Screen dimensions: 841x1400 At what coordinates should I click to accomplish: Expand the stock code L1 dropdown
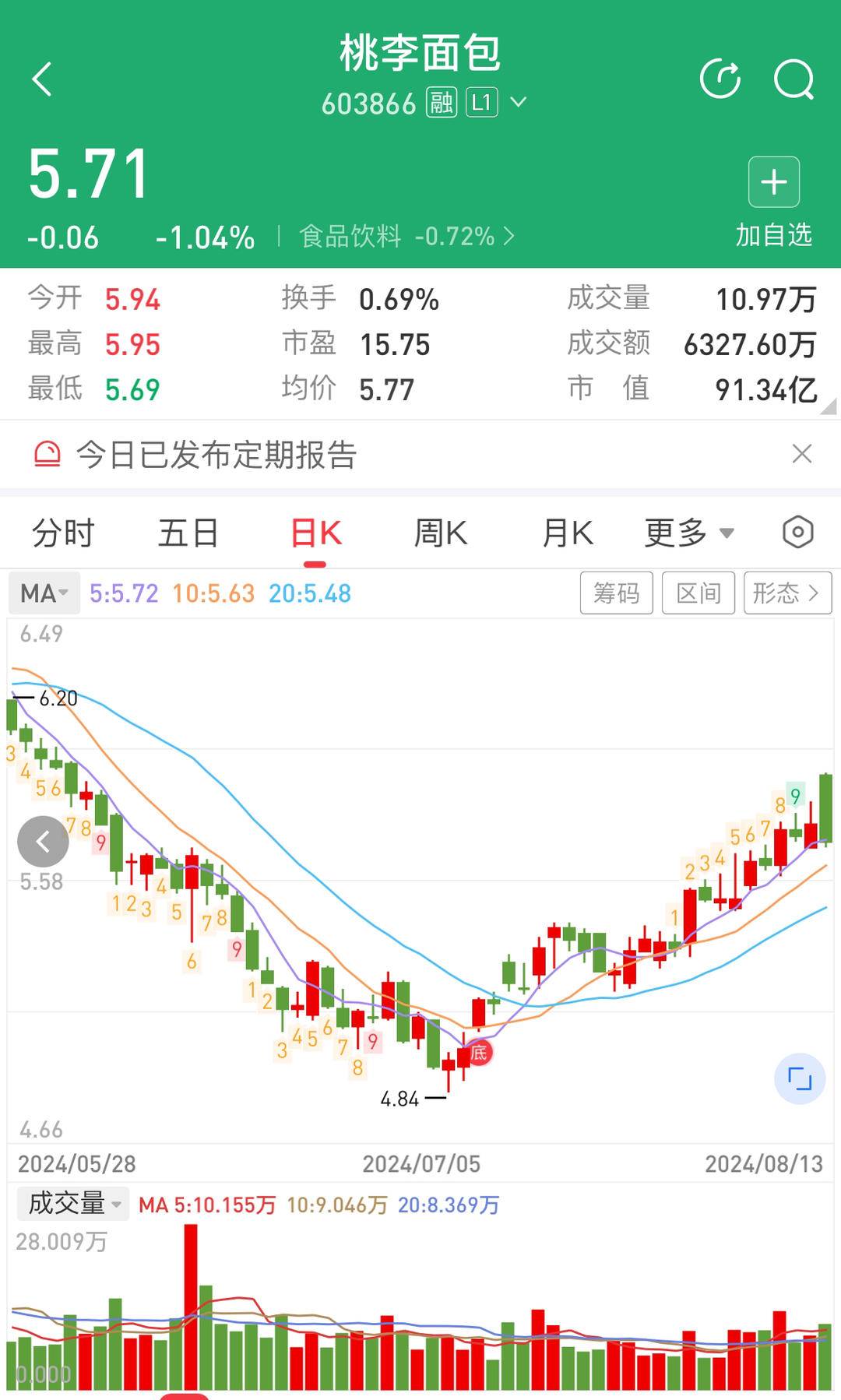[520, 102]
